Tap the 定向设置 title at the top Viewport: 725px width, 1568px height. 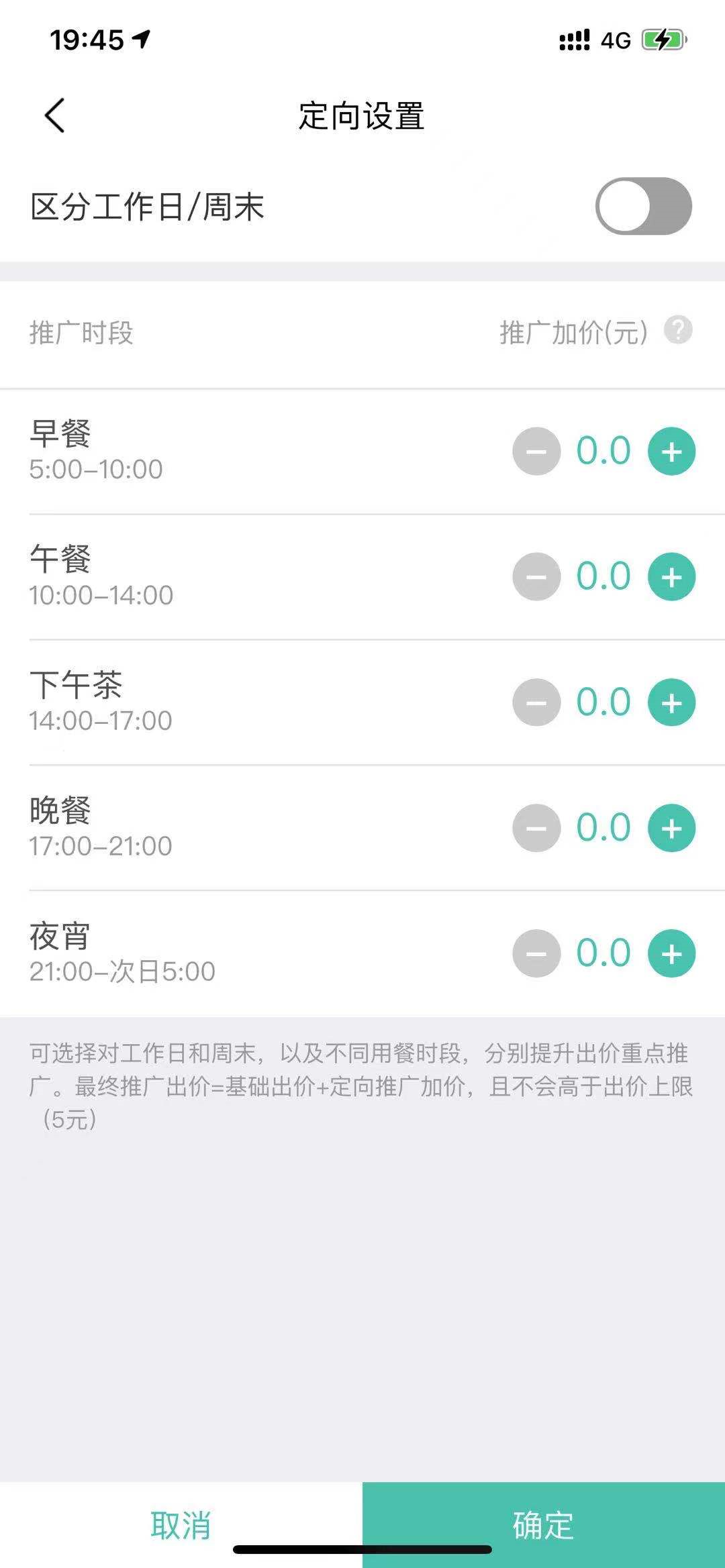[x=362, y=115]
